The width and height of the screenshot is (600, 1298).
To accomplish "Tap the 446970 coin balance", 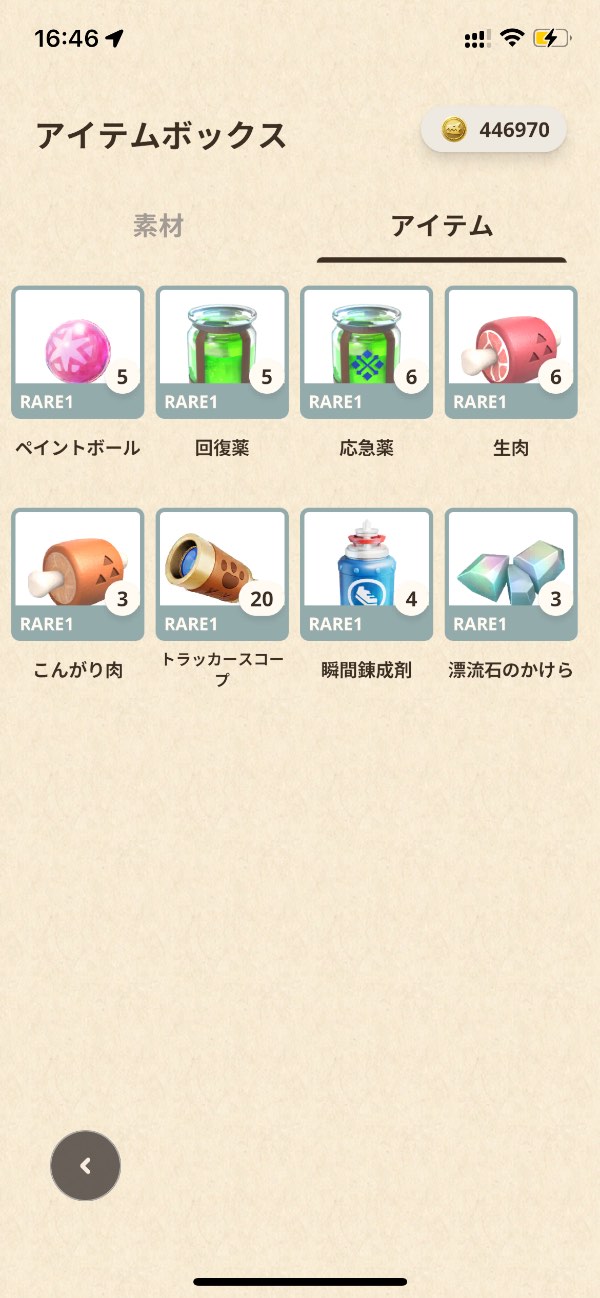I will tap(494, 130).
